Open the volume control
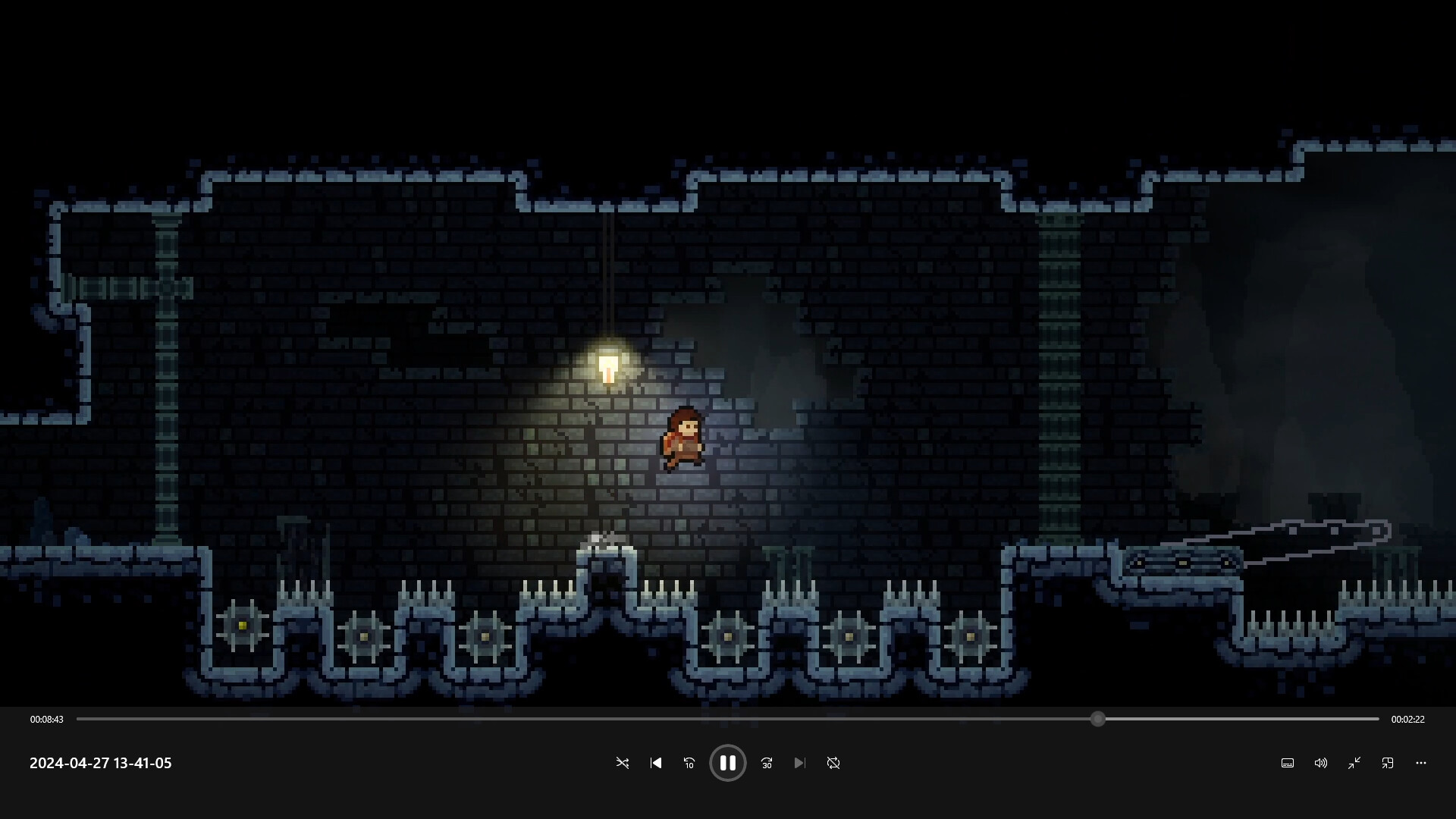The width and height of the screenshot is (1456, 819). [x=1321, y=763]
